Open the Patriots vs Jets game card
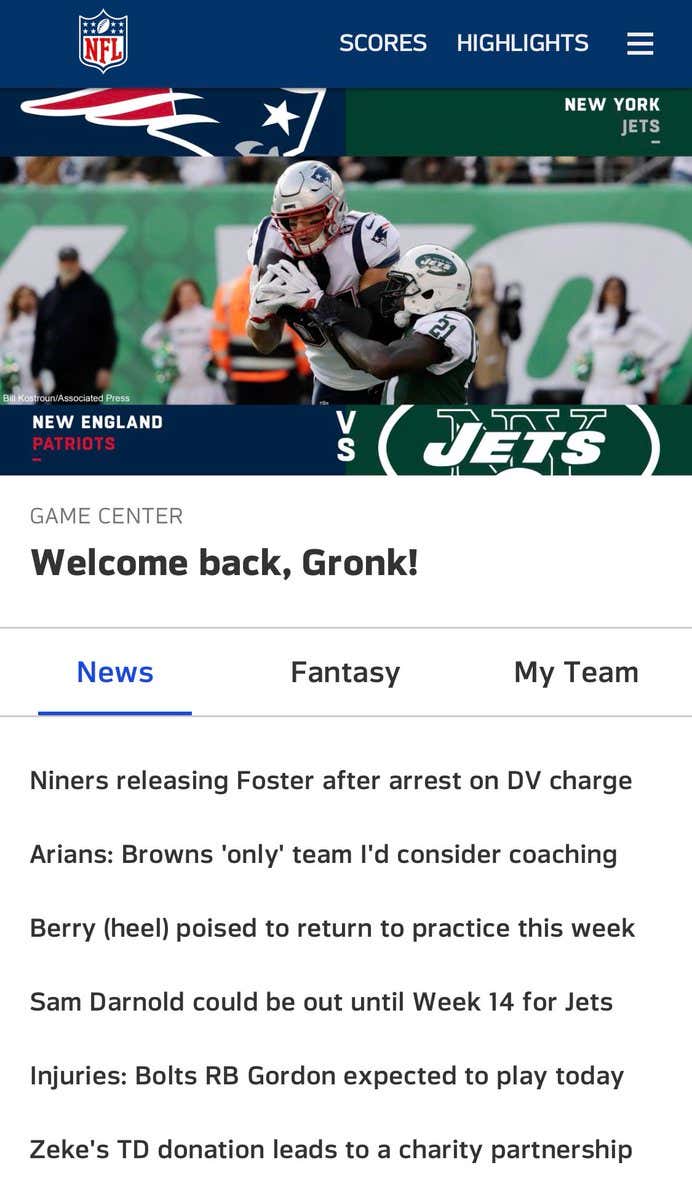The image size is (692, 1200). click(x=346, y=281)
